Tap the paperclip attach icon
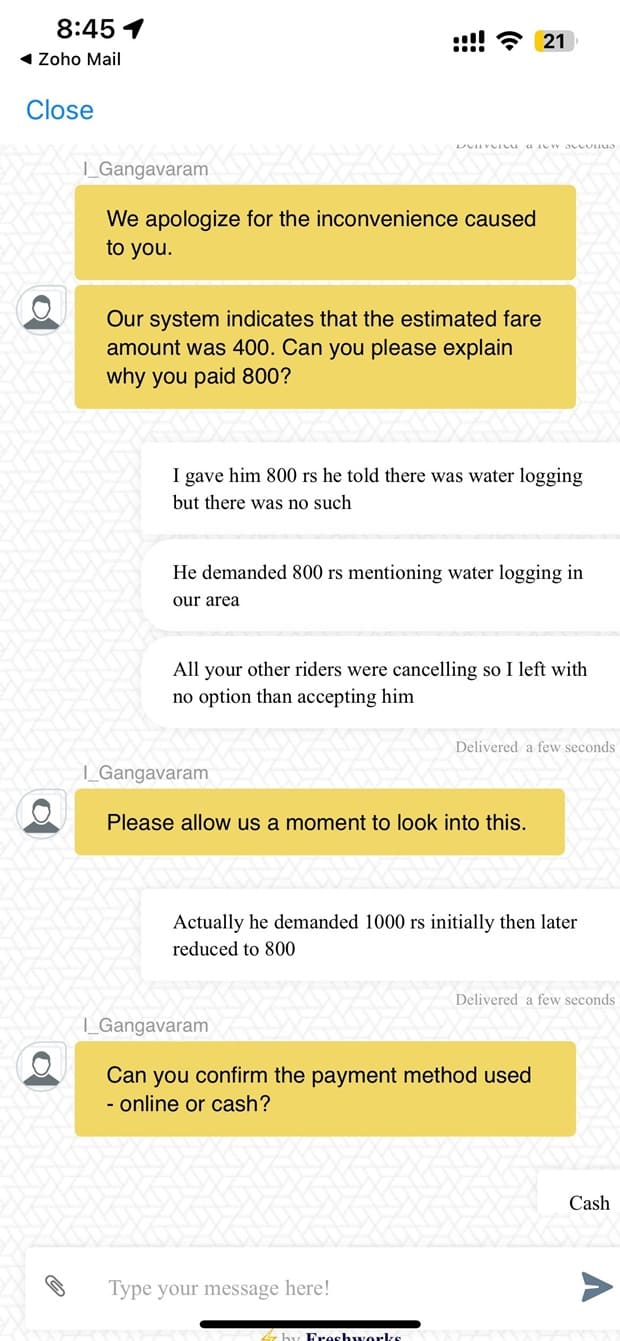Screen dimensions: 620x1341 coord(55,1287)
